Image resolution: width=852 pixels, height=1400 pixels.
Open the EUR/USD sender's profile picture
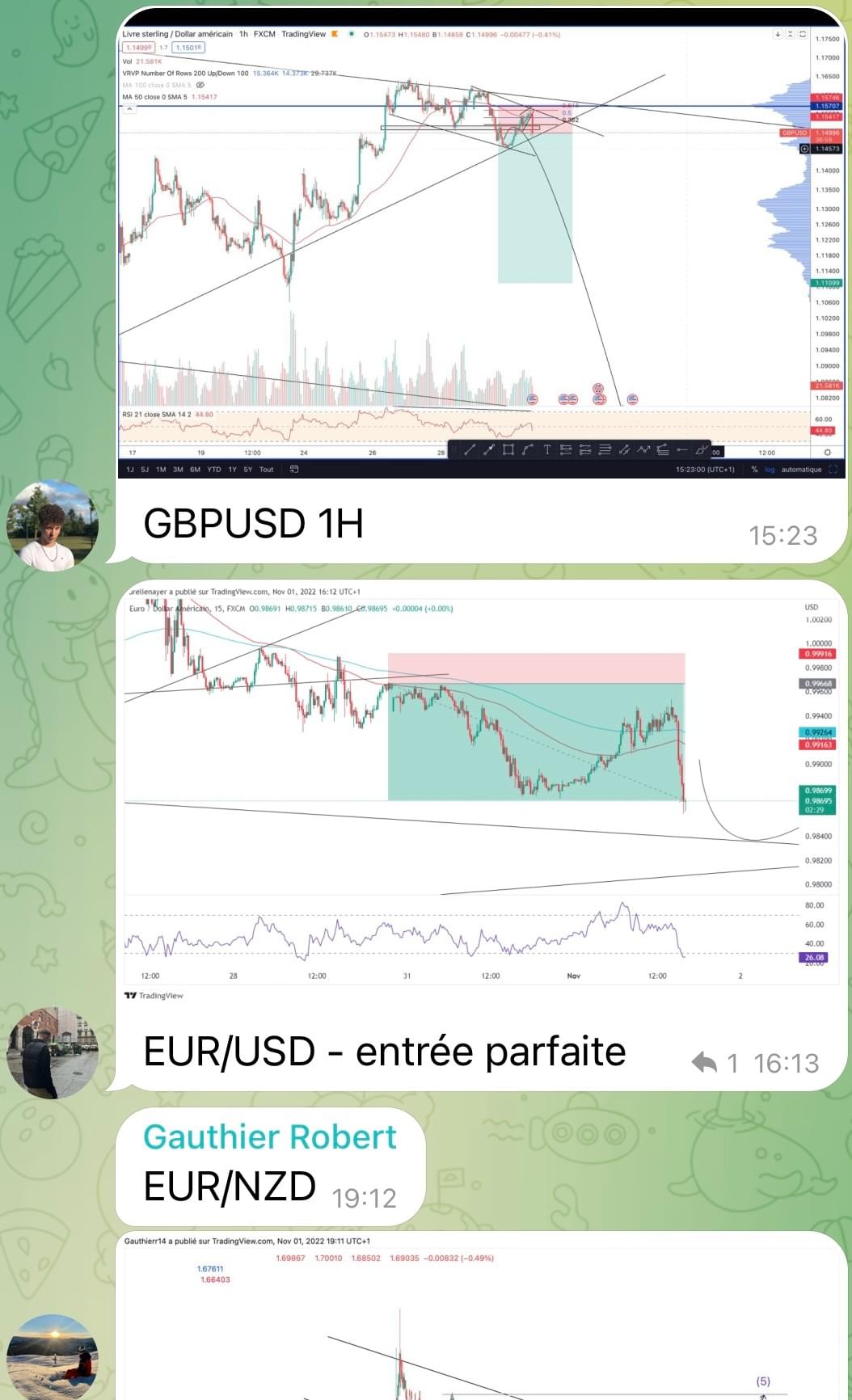coord(53,1052)
